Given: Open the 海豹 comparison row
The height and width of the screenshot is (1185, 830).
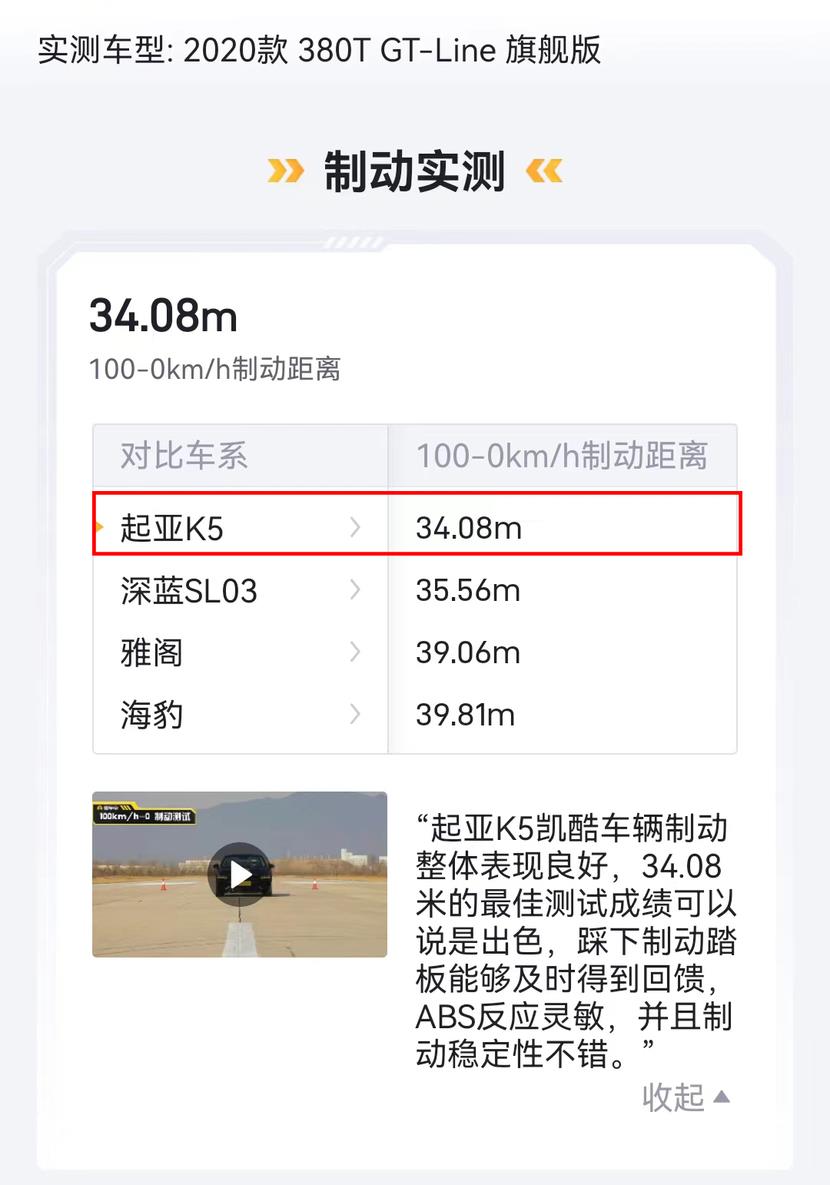Looking at the screenshot, I should 240,715.
